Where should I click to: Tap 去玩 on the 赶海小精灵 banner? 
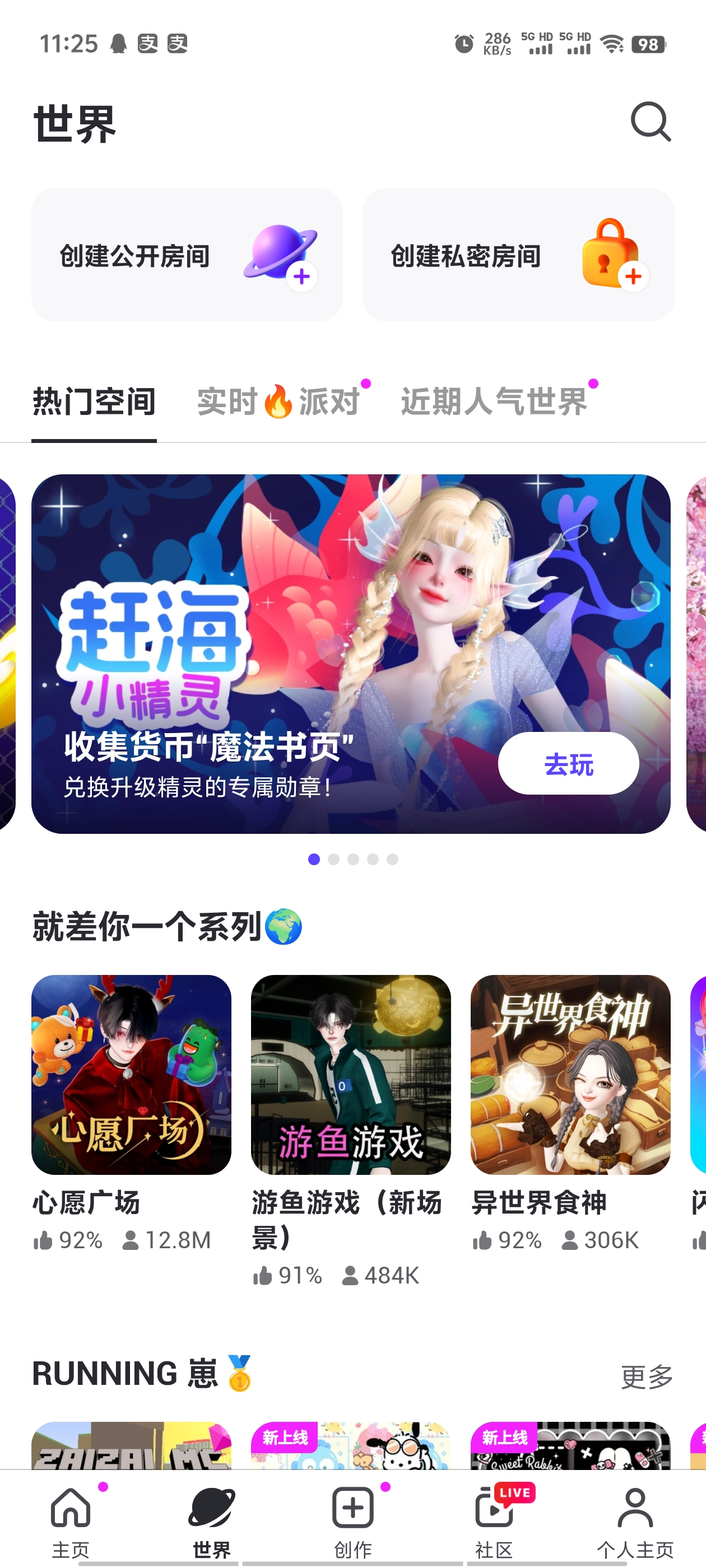pos(568,763)
